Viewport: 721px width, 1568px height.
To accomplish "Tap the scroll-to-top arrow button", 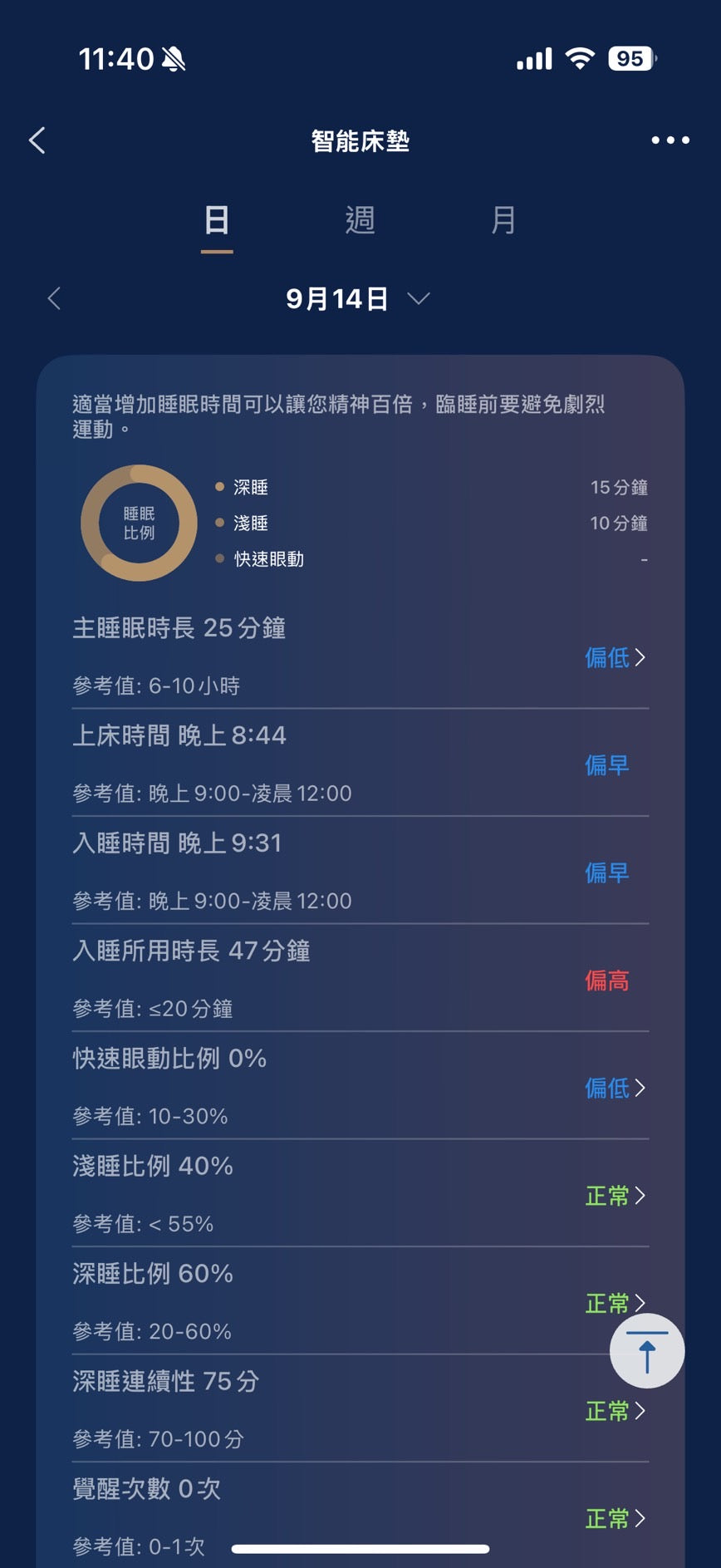I will click(647, 1351).
